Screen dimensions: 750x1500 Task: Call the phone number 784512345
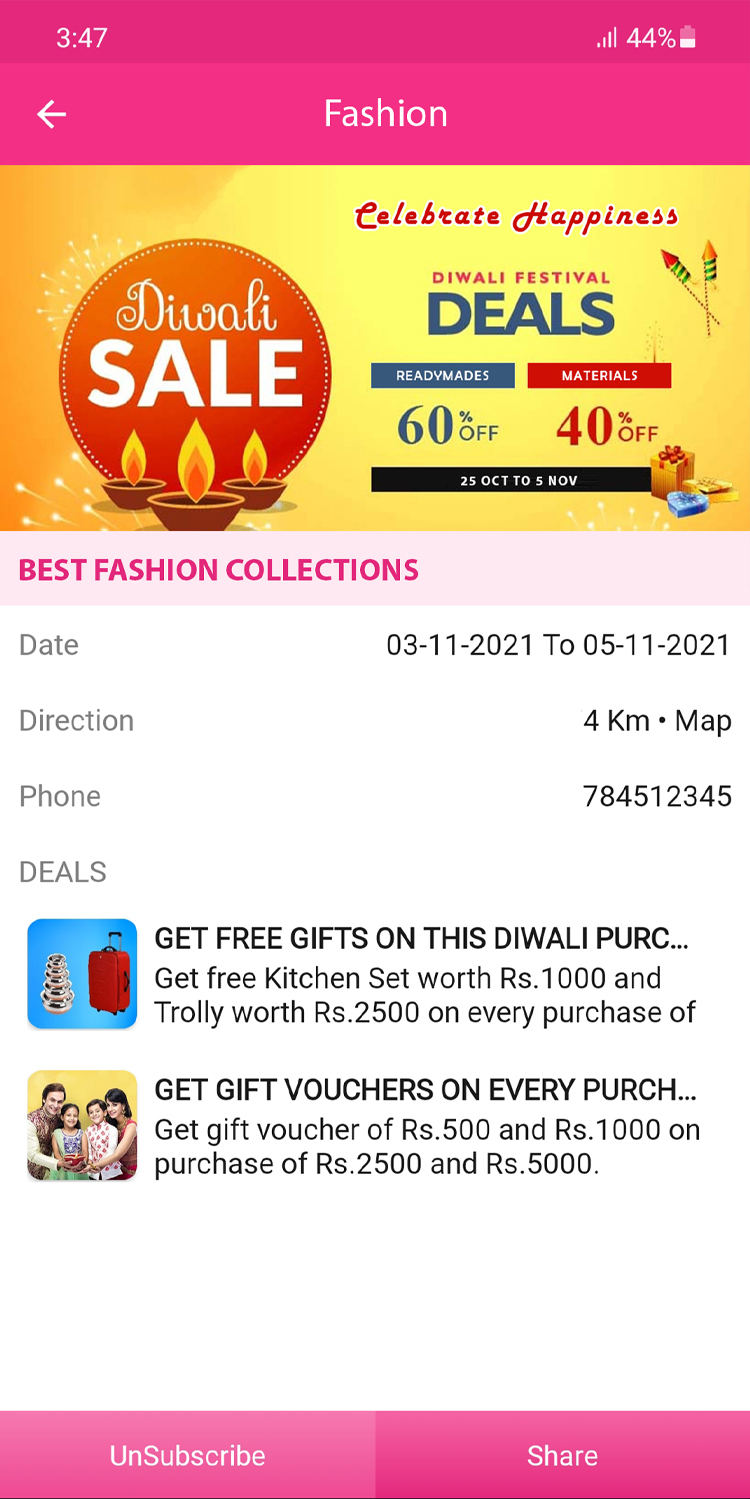click(x=657, y=797)
